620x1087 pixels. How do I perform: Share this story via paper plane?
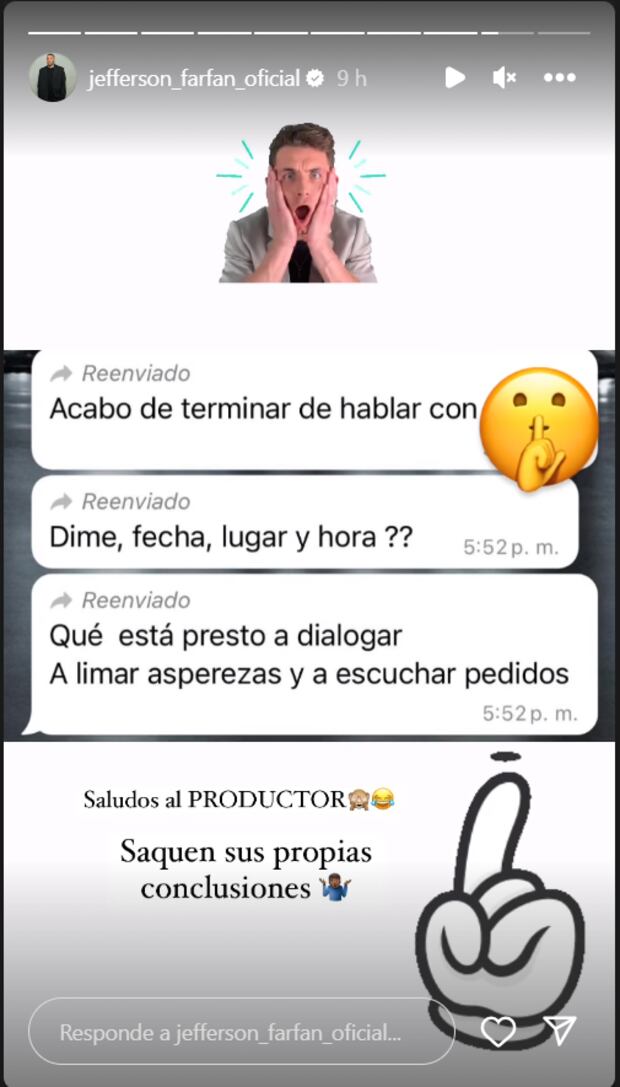(x=560, y=1031)
